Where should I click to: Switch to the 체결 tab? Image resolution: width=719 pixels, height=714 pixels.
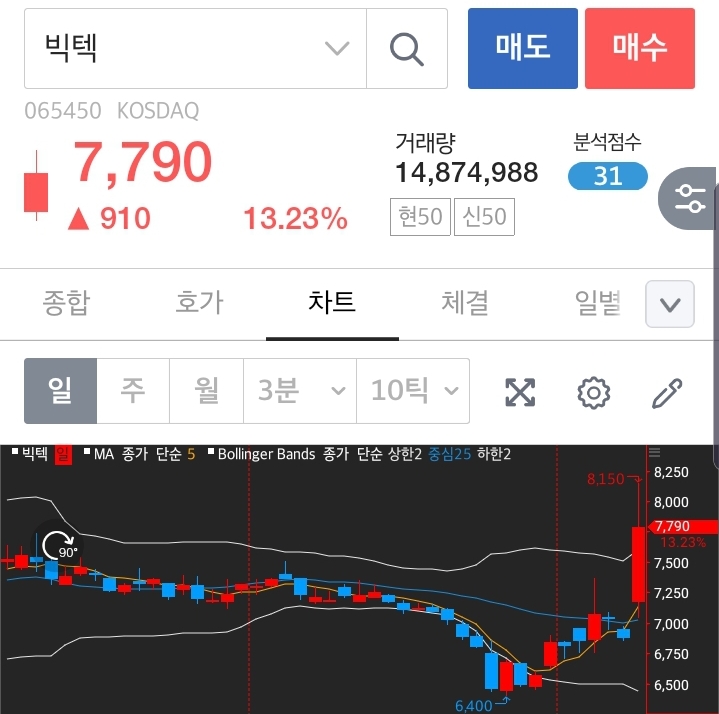point(465,303)
